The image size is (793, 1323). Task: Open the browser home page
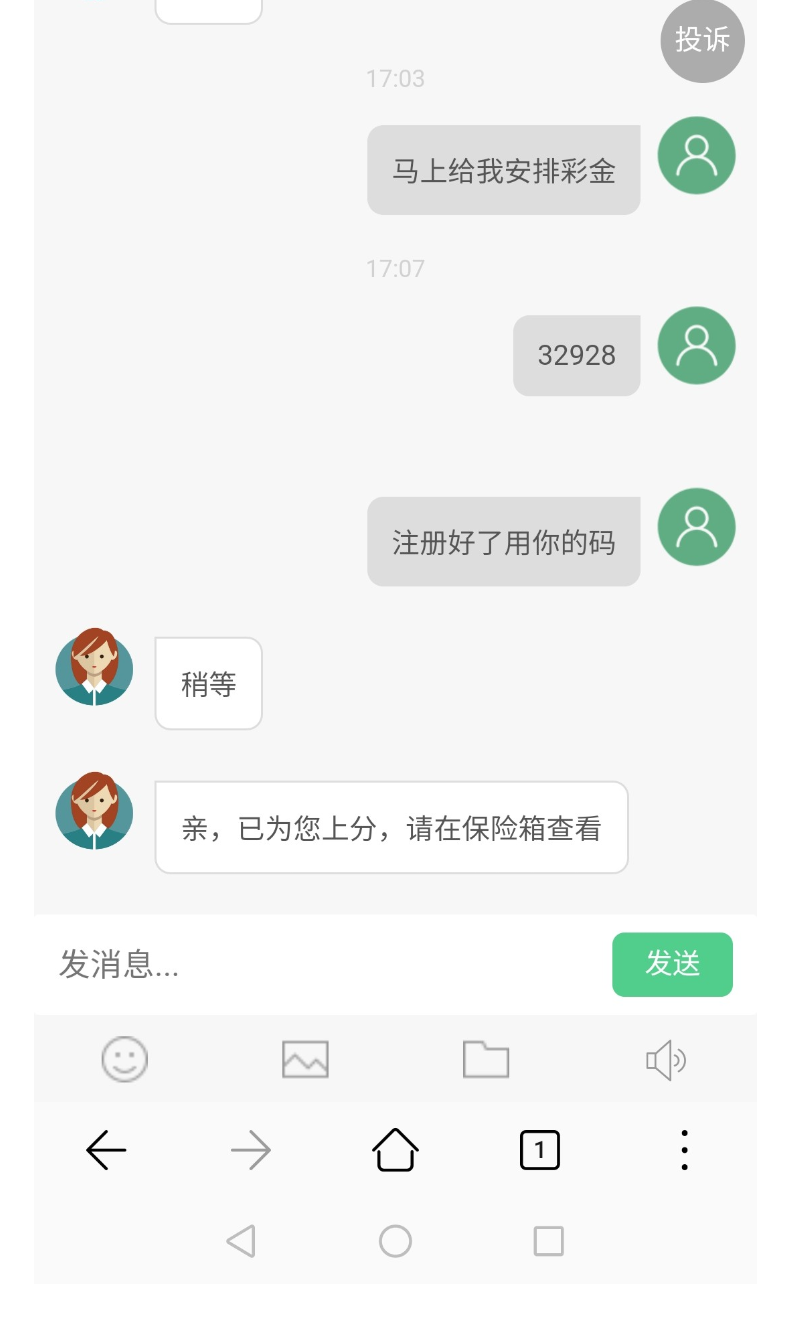pyautogui.click(x=395, y=1150)
